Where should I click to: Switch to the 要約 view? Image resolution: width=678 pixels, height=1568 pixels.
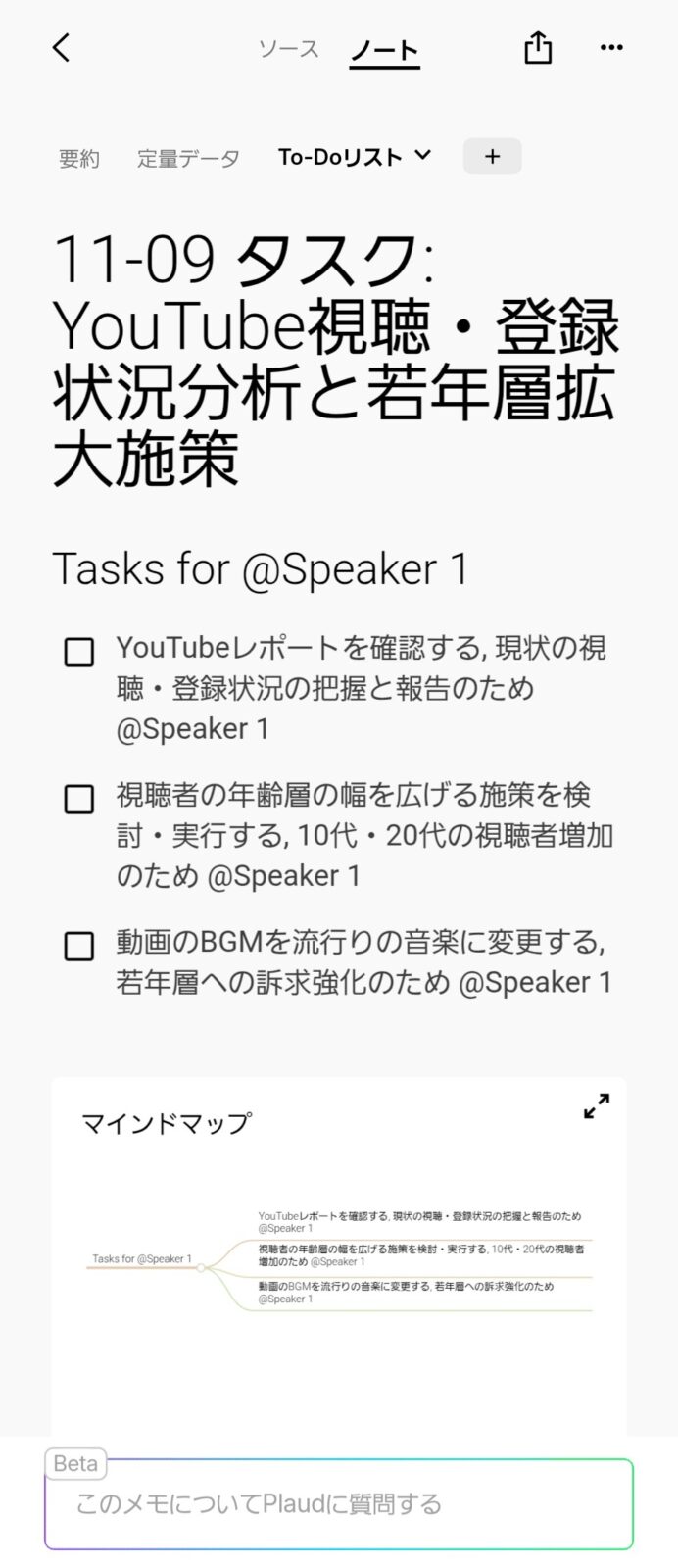(79, 159)
